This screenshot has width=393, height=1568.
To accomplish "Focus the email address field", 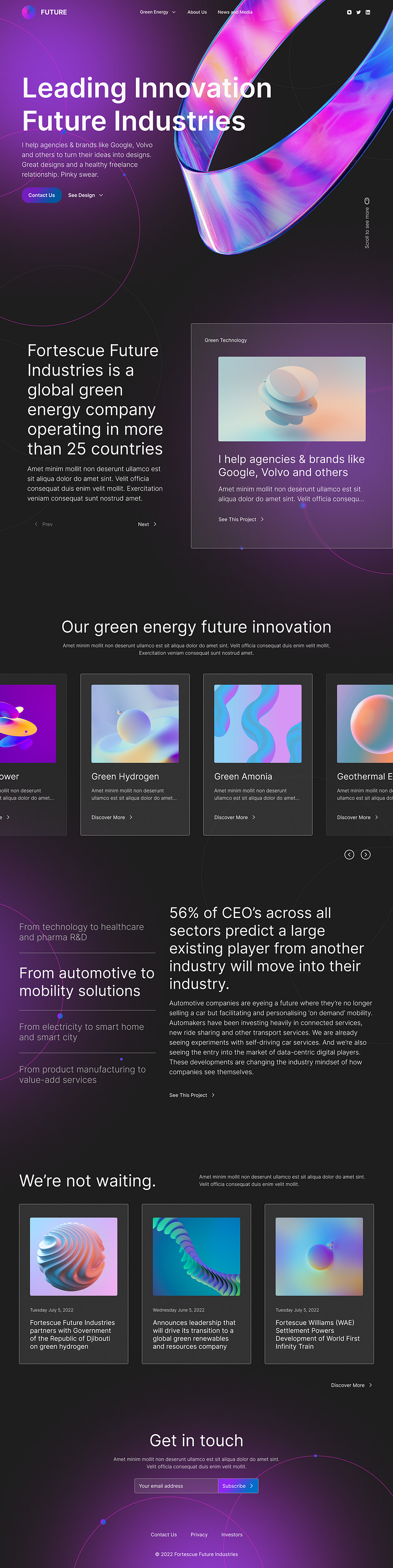I will 176,1486.
